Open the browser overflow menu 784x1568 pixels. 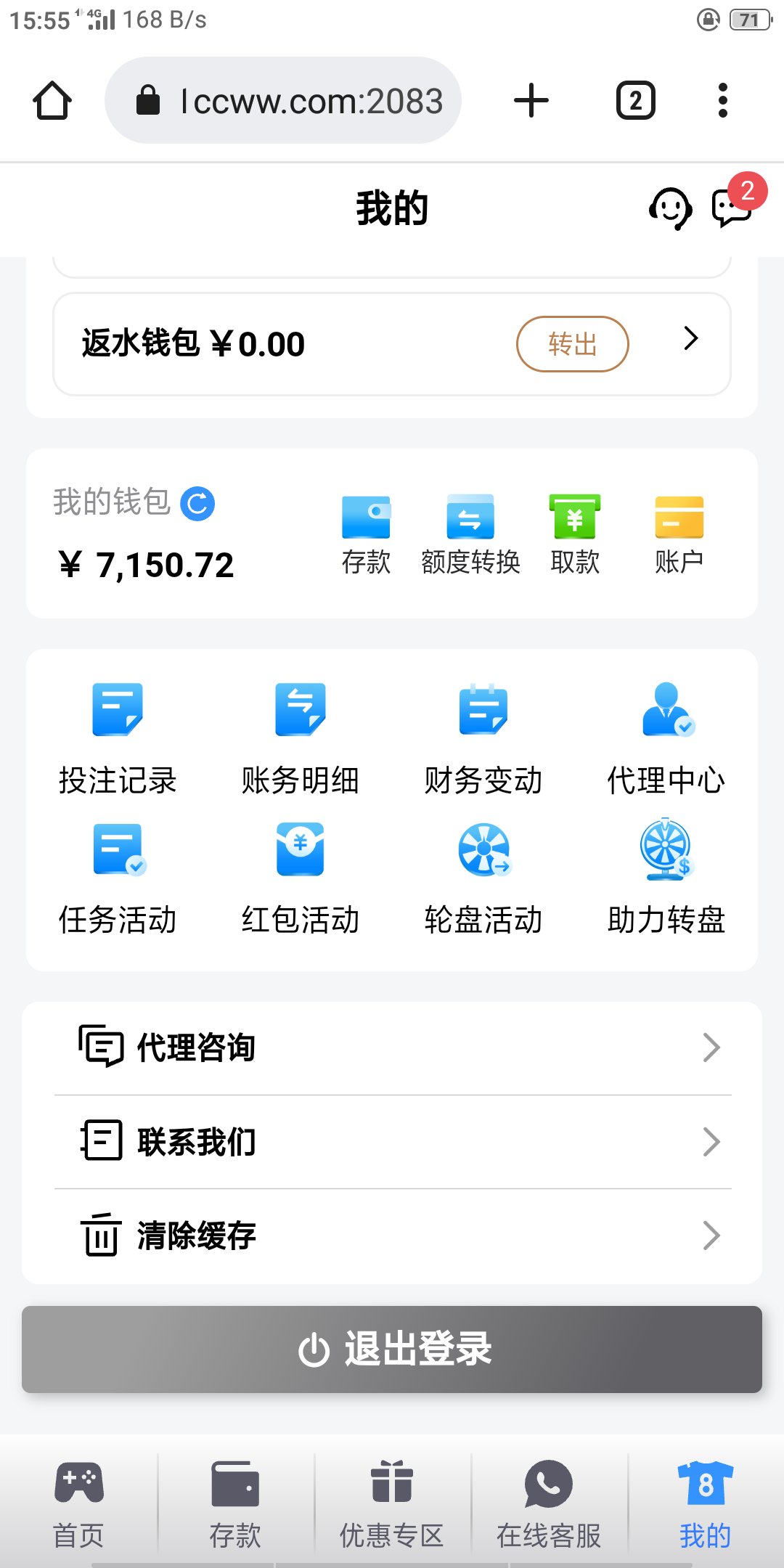point(722,100)
